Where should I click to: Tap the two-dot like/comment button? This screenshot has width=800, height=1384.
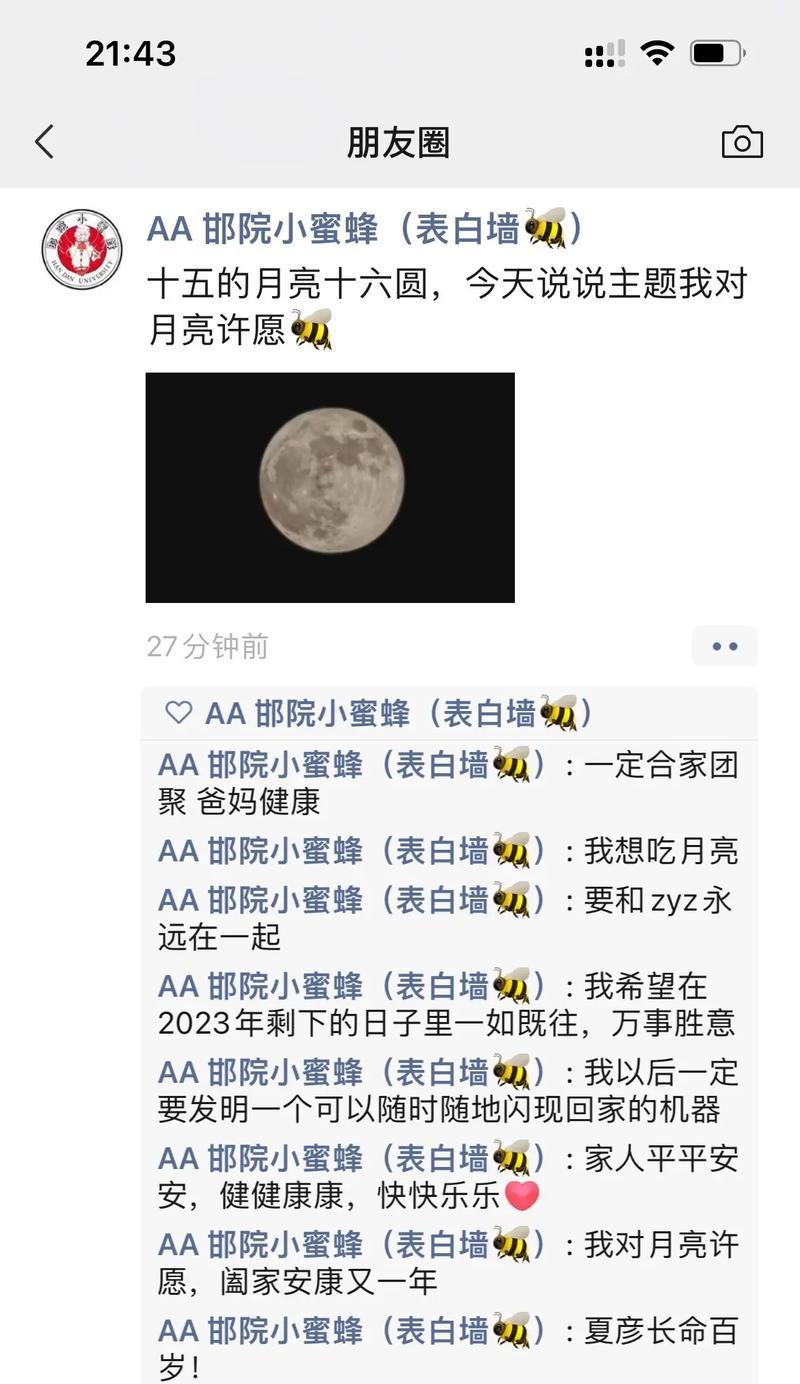coord(724,646)
